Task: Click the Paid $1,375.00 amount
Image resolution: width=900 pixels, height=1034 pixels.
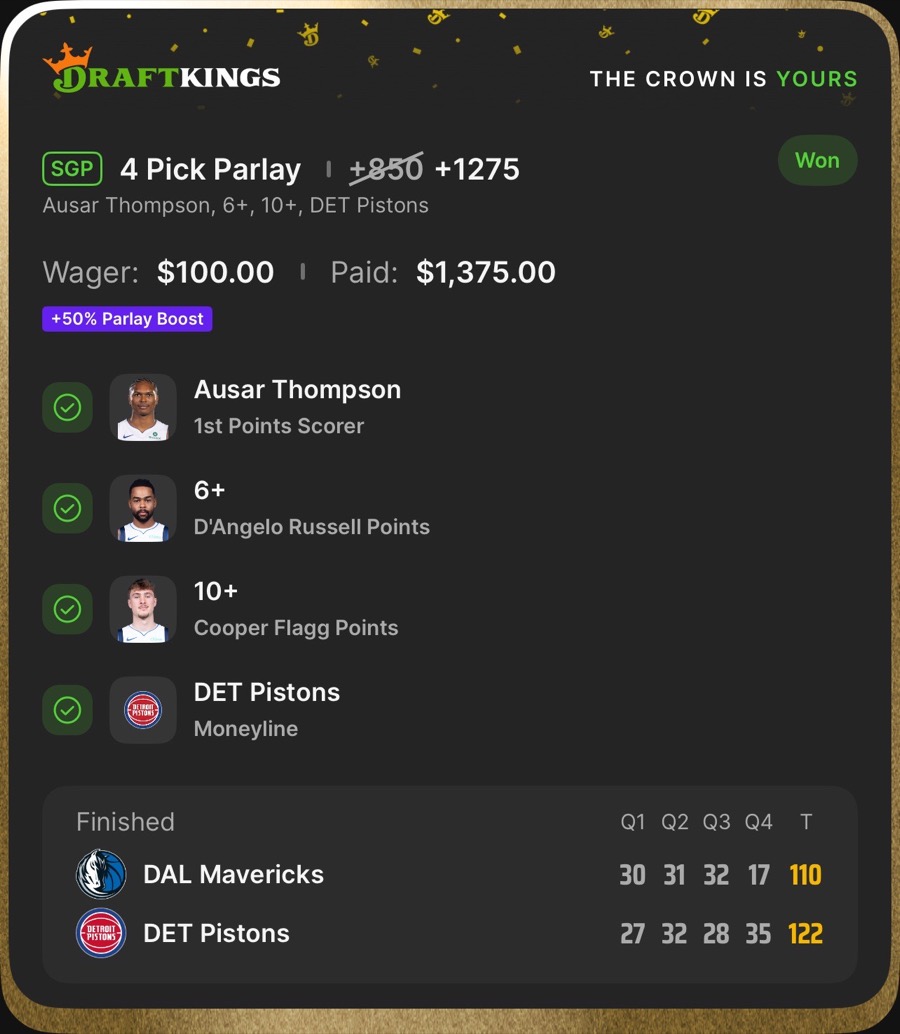Action: click(486, 271)
